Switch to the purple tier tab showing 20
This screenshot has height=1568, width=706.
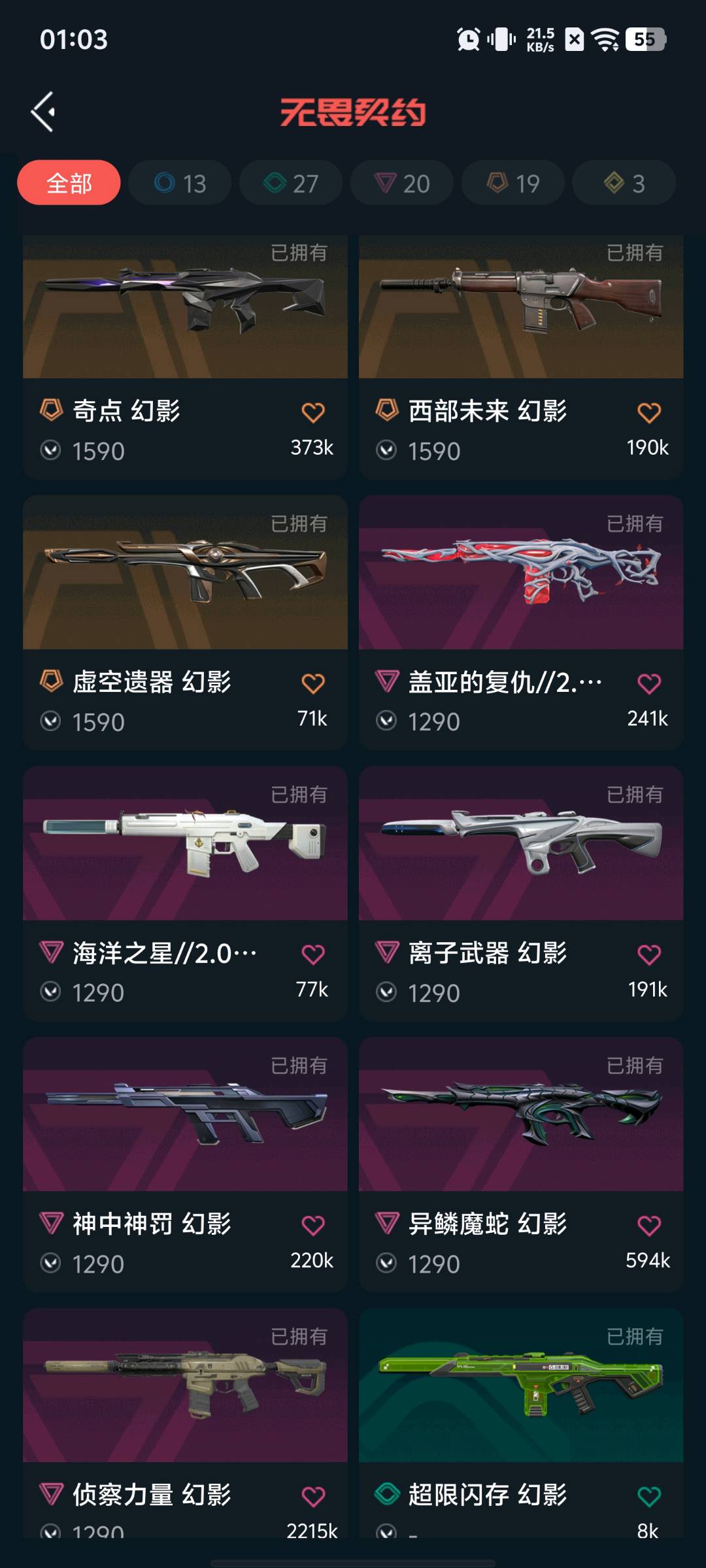402,183
